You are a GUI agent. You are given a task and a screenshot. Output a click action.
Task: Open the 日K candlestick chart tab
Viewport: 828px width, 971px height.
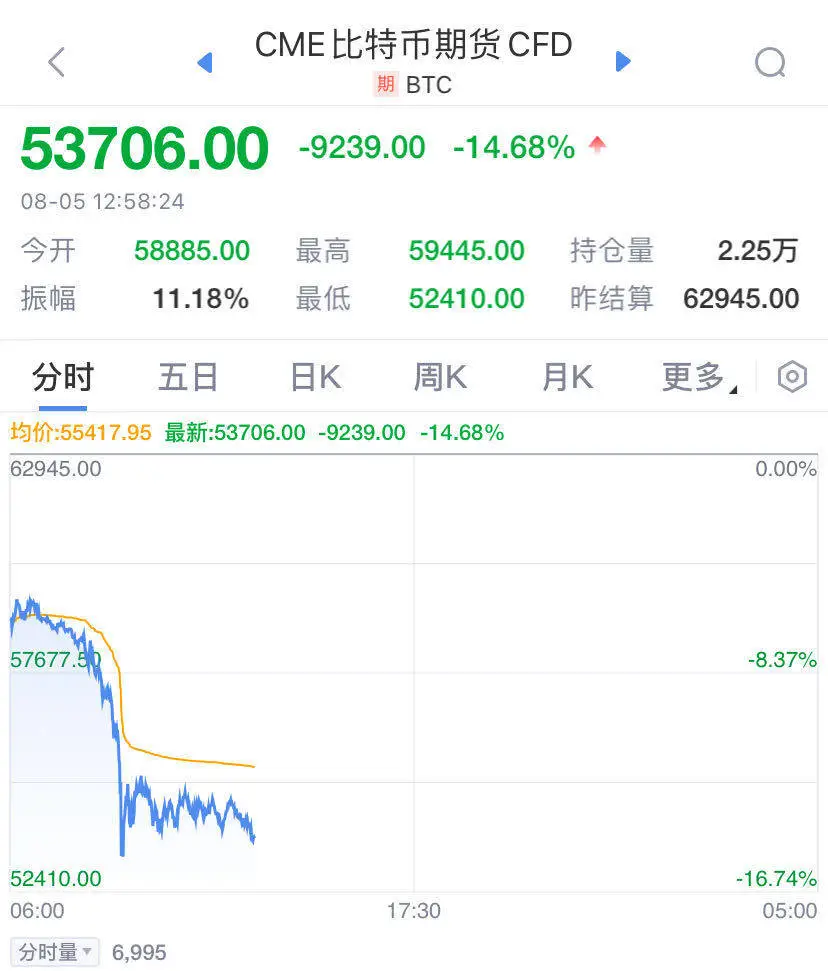pyautogui.click(x=316, y=377)
